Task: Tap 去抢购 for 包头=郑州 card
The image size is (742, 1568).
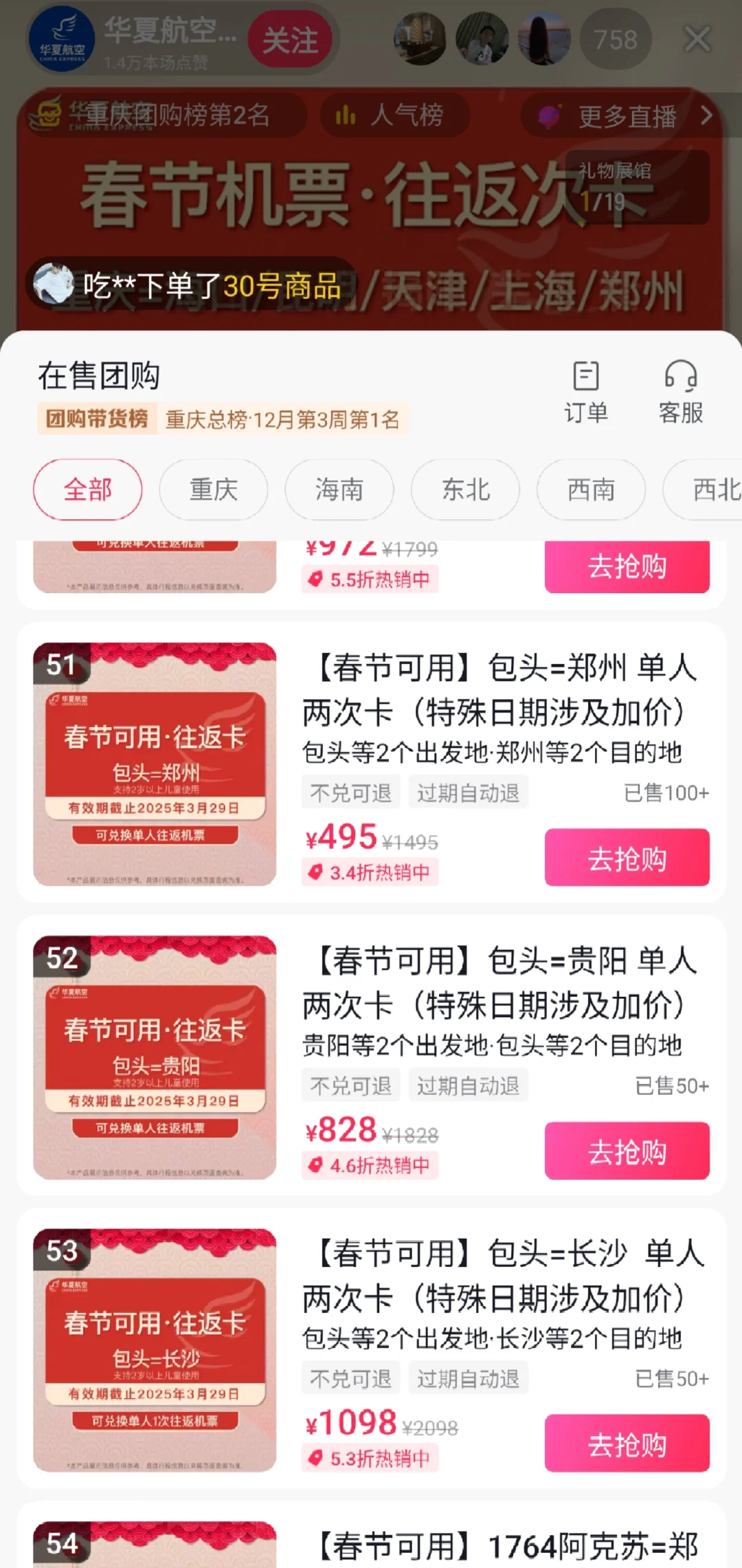Action: pyautogui.click(x=627, y=858)
